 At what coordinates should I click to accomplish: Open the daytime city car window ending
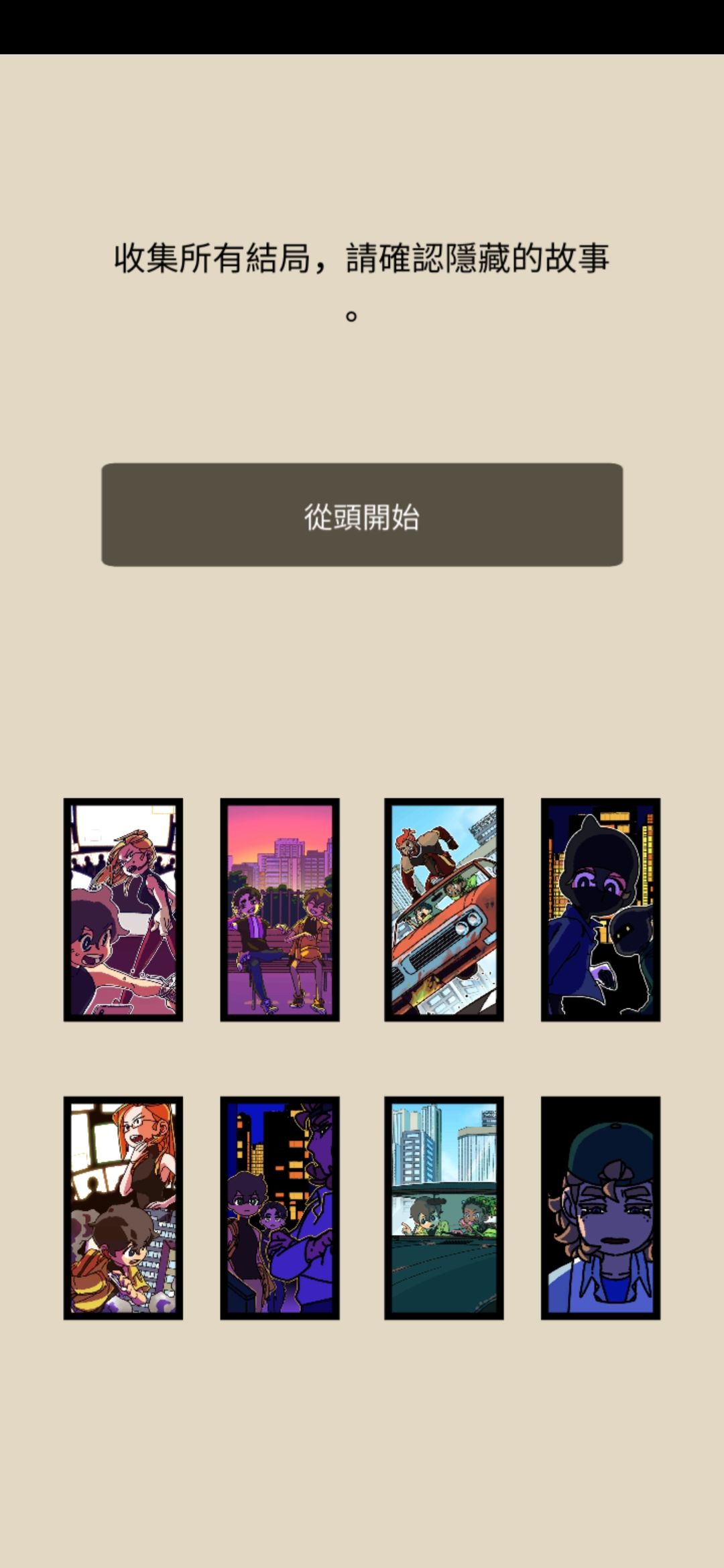[444, 1208]
